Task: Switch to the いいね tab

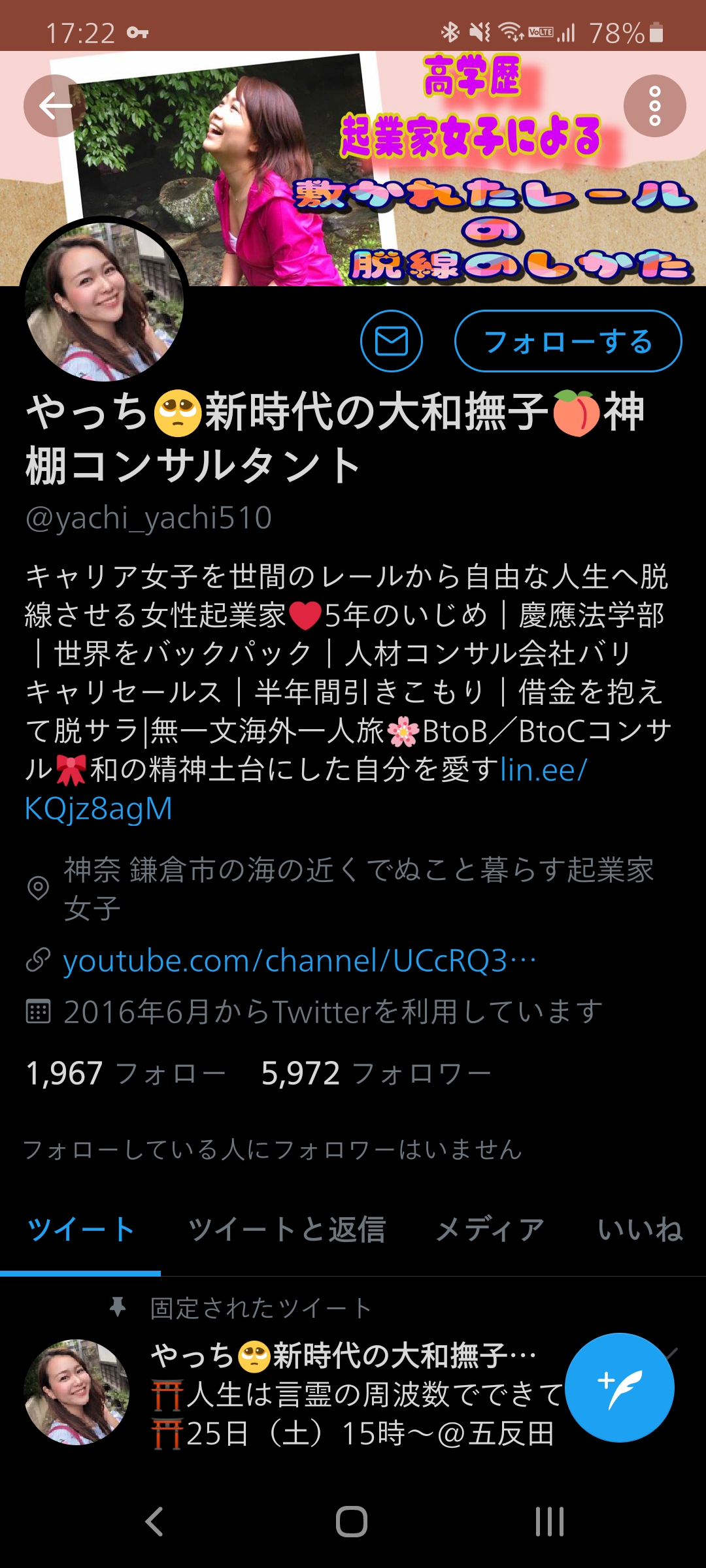Action: [640, 1230]
